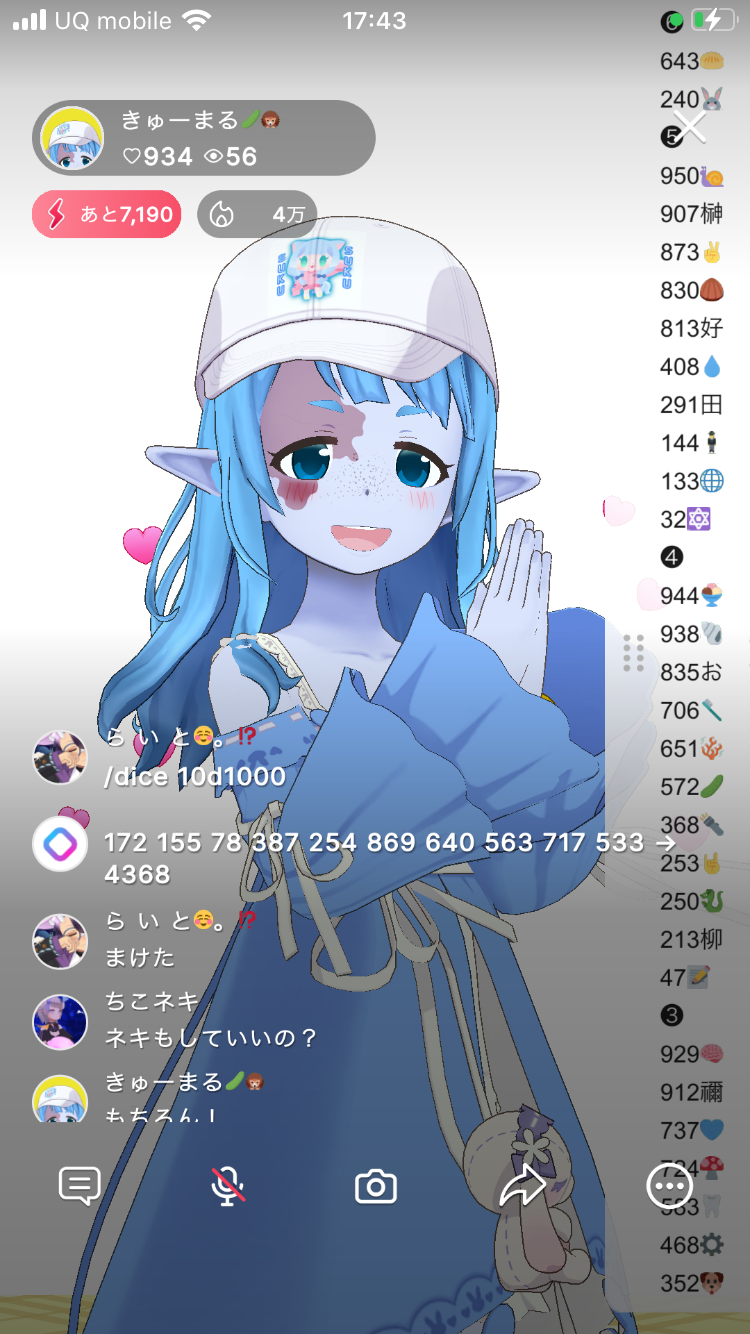Close the live stream with X
Image resolution: width=750 pixels, height=1334 pixels.
click(x=690, y=127)
